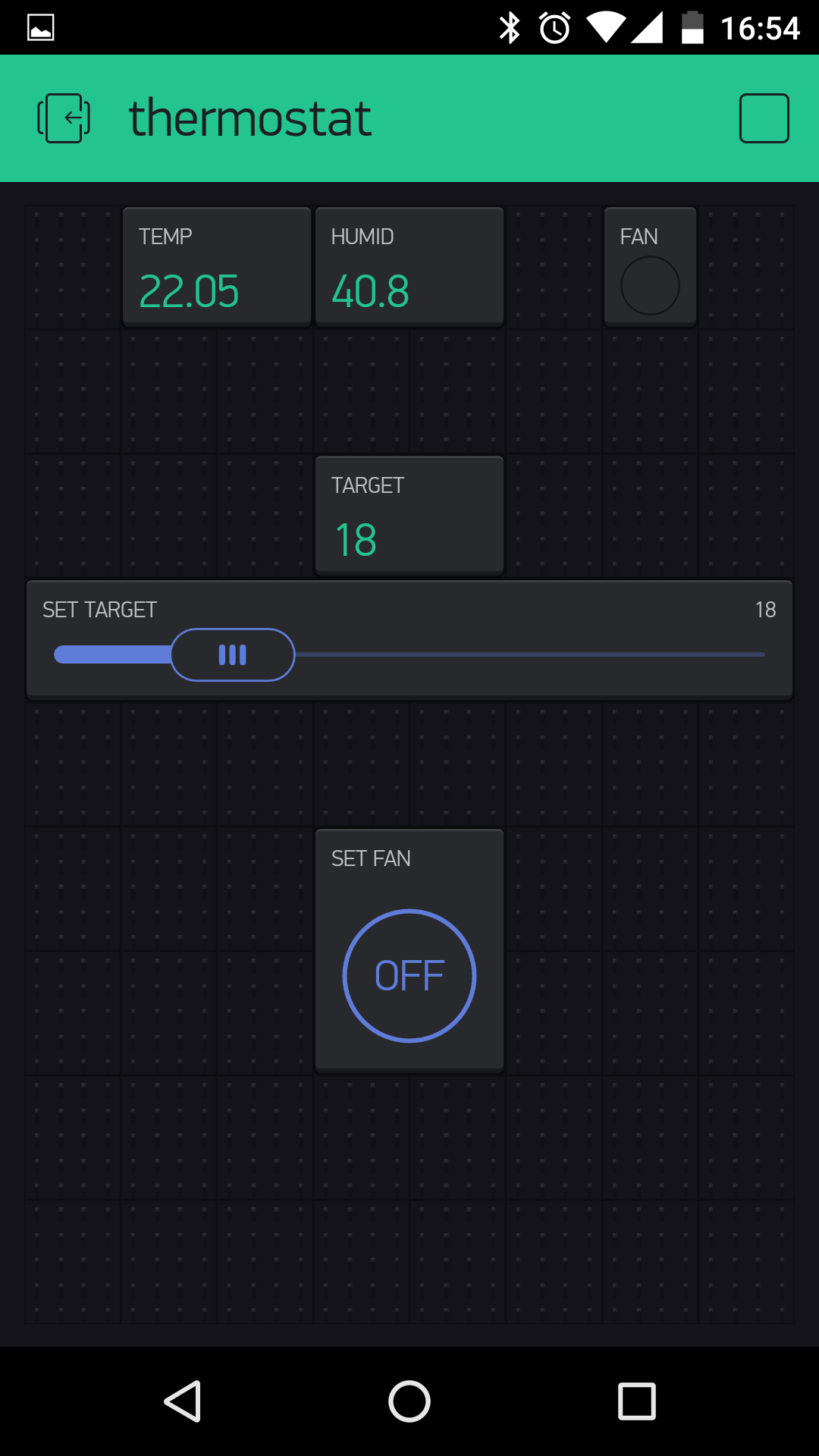Viewport: 819px width, 1456px height.
Task: Go back using the navigation bar
Action: click(x=183, y=1401)
